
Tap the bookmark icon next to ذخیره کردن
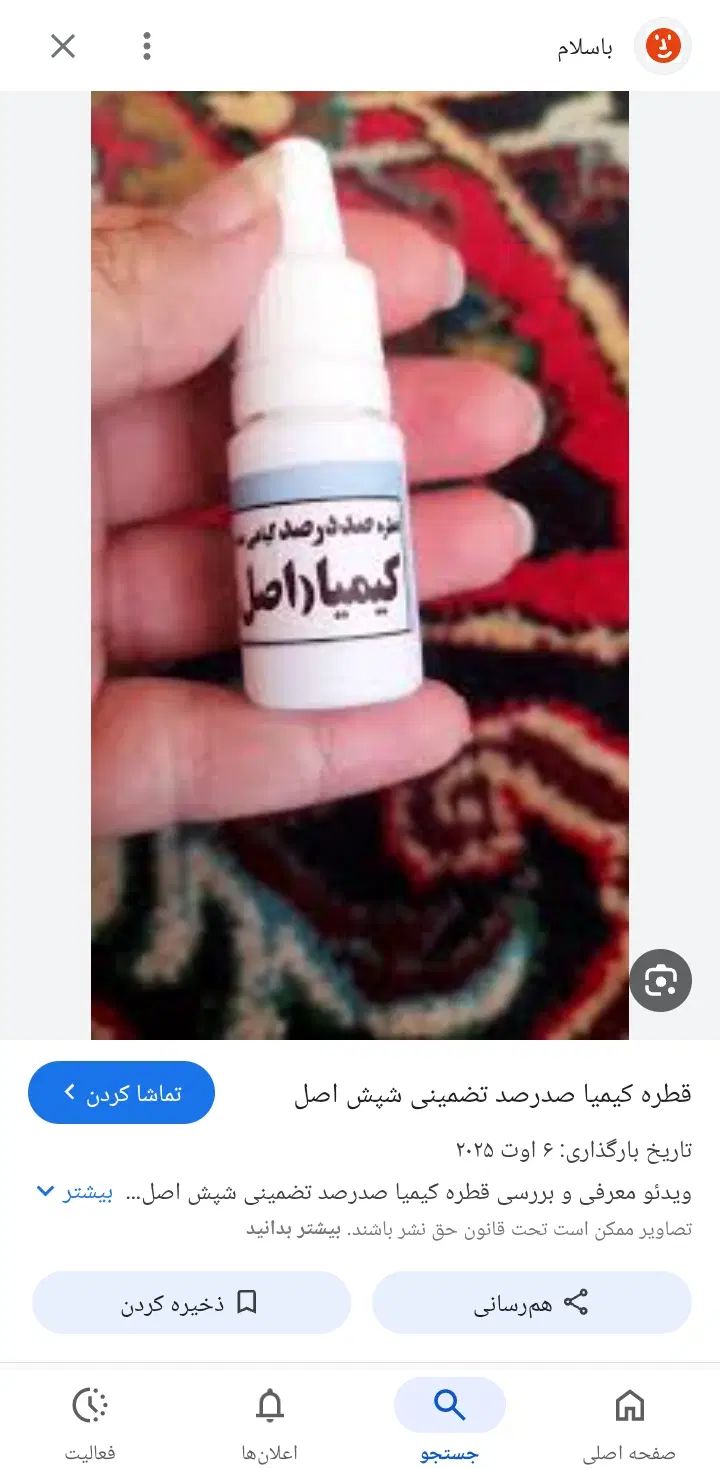[243, 1302]
